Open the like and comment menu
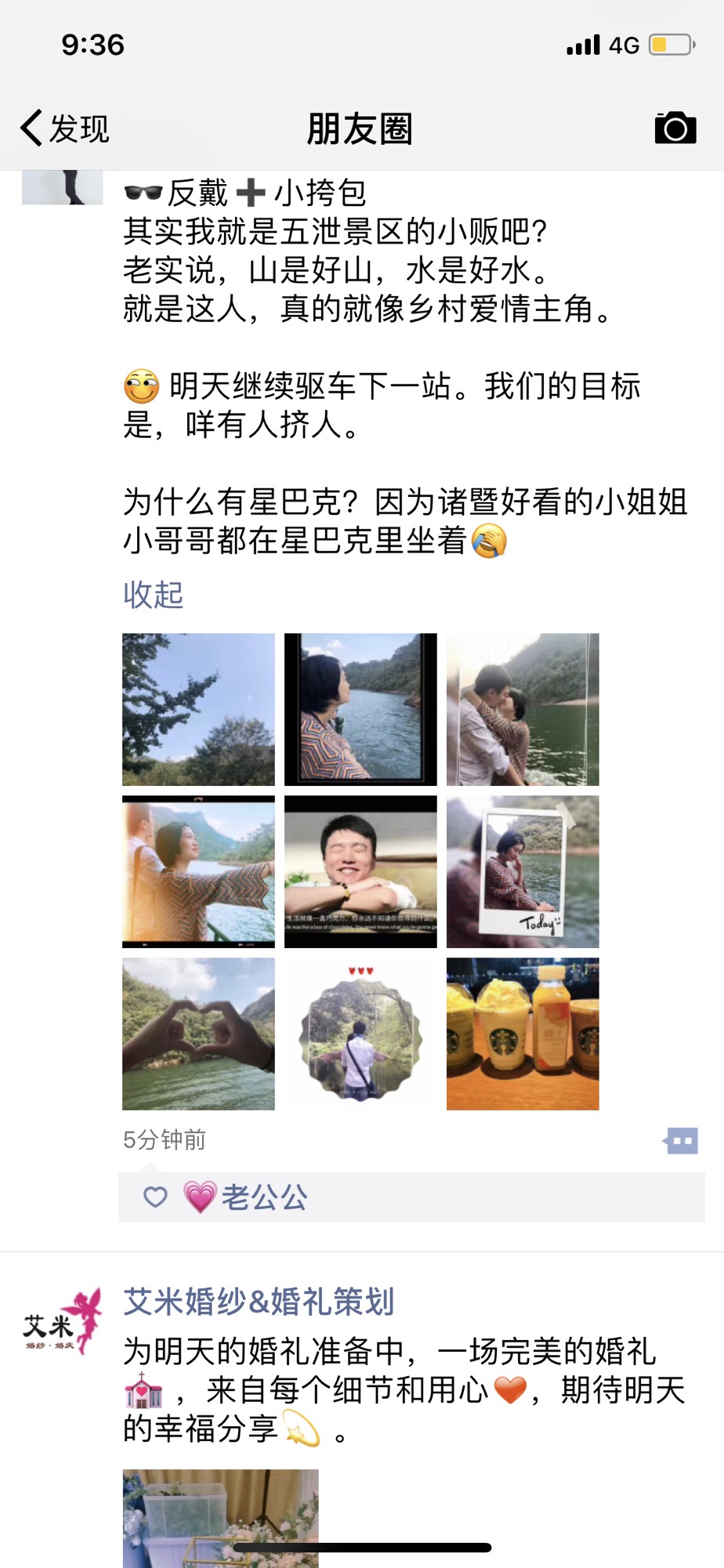The width and height of the screenshot is (724, 1568). (x=680, y=1141)
